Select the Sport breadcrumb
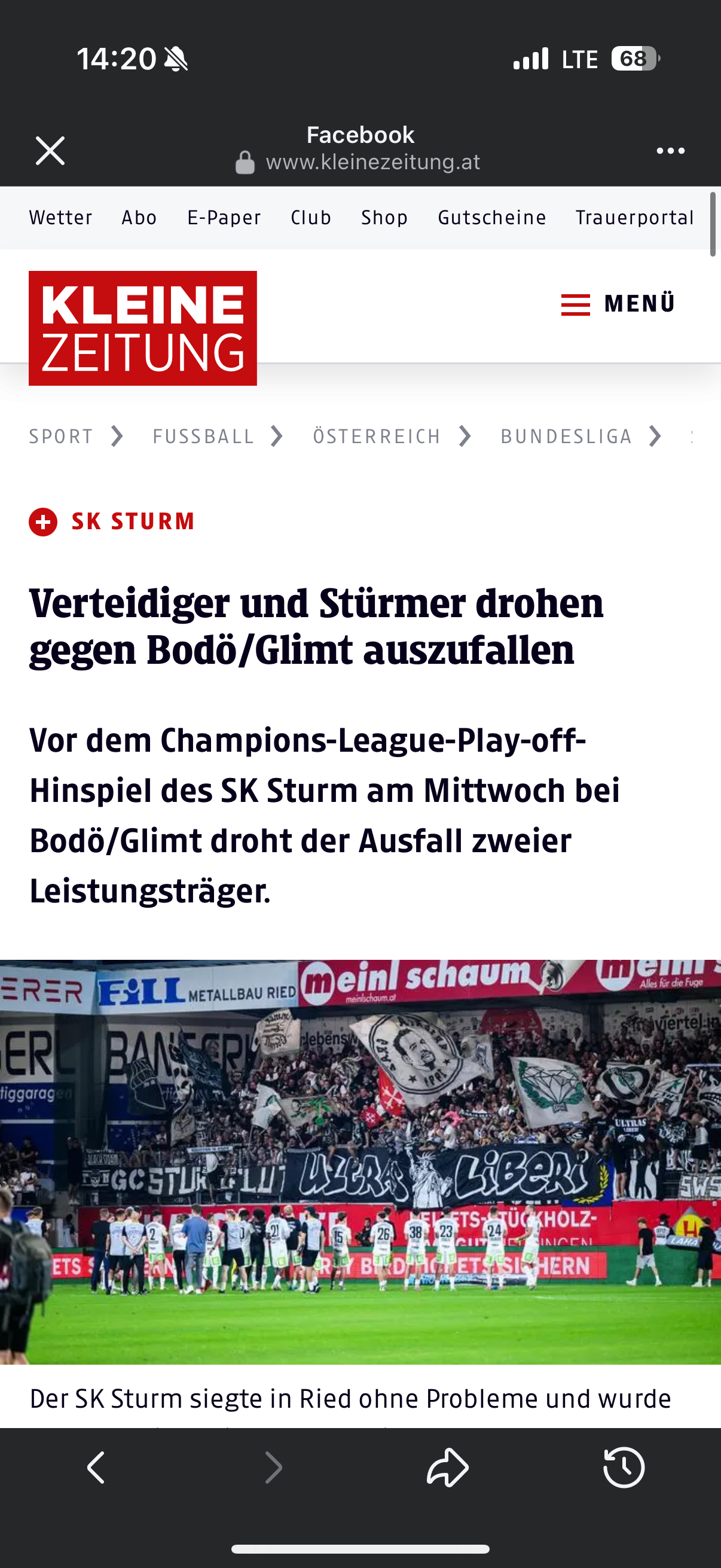The width and height of the screenshot is (721, 1568). (x=62, y=437)
